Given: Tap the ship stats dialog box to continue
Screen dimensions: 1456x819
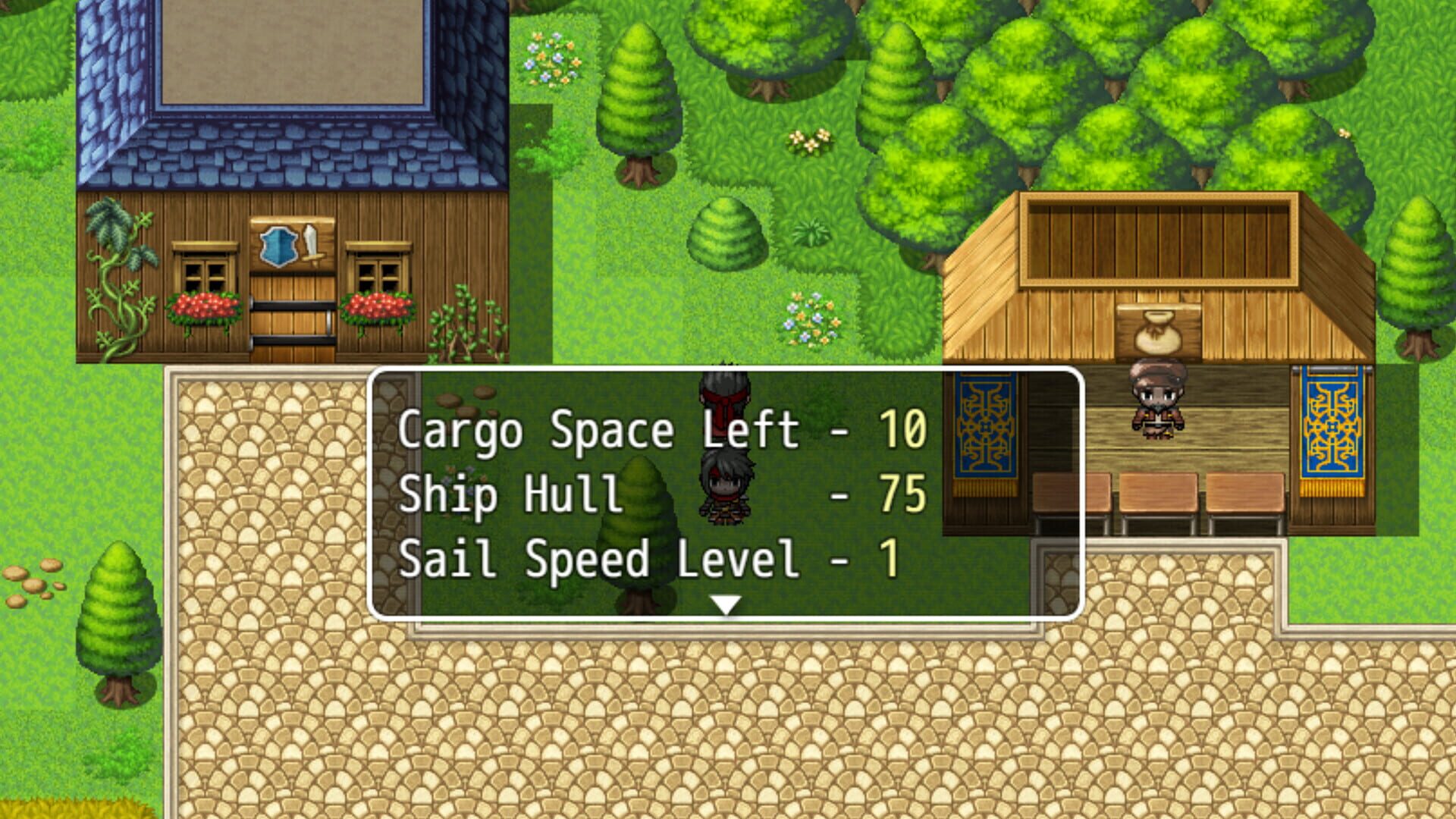Looking at the screenshot, I should [x=726, y=494].
